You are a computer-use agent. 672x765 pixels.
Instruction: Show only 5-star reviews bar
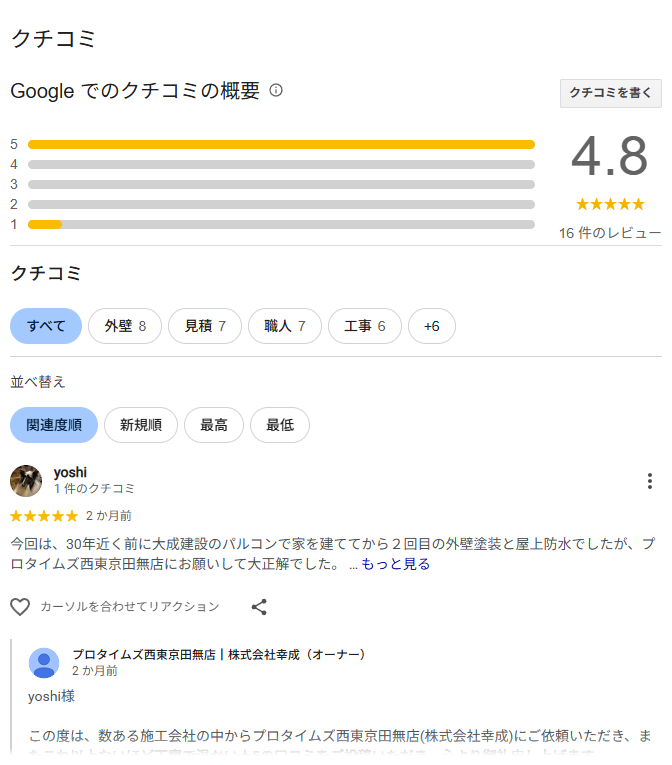[281, 144]
